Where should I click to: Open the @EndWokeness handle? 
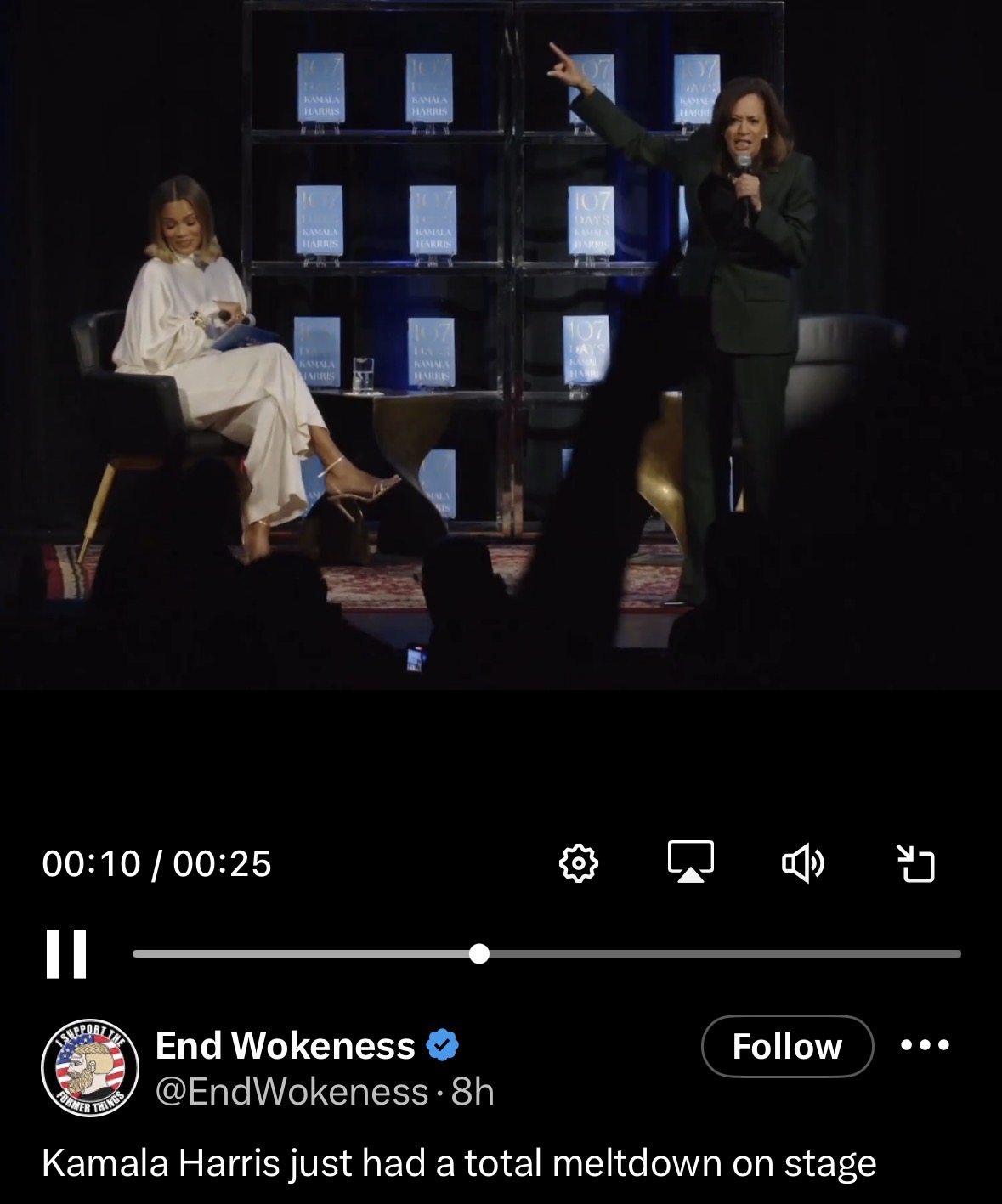coord(292,1092)
